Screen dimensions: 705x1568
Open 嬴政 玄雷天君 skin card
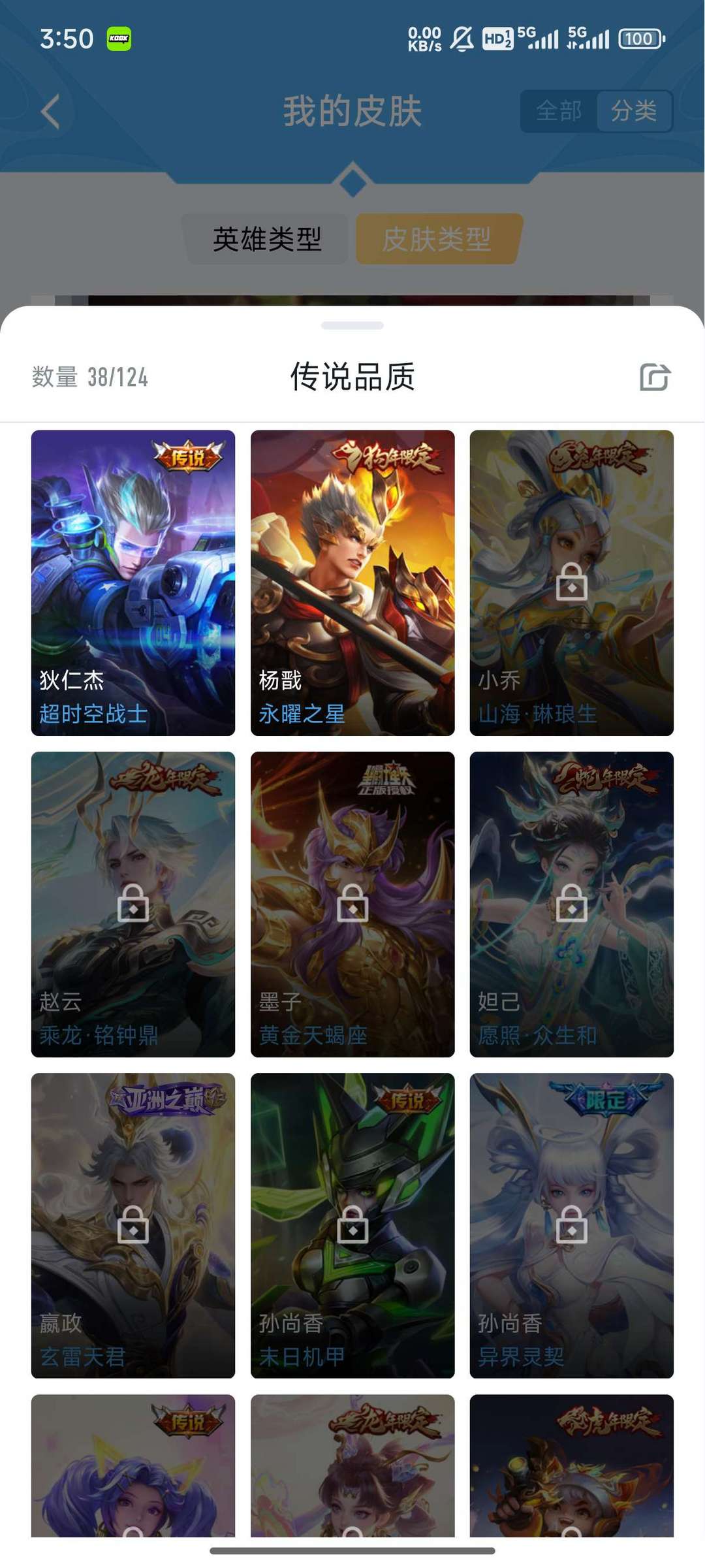133,1226
